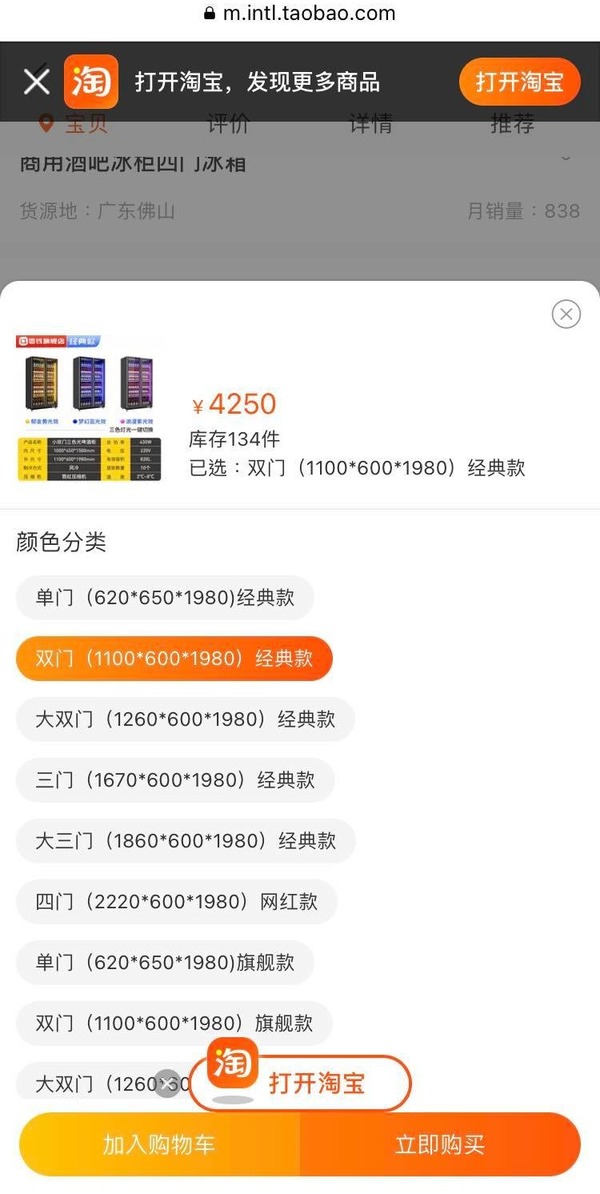Choose 三门（1670*600*1980）经典款
600x1194 pixels.
175,780
